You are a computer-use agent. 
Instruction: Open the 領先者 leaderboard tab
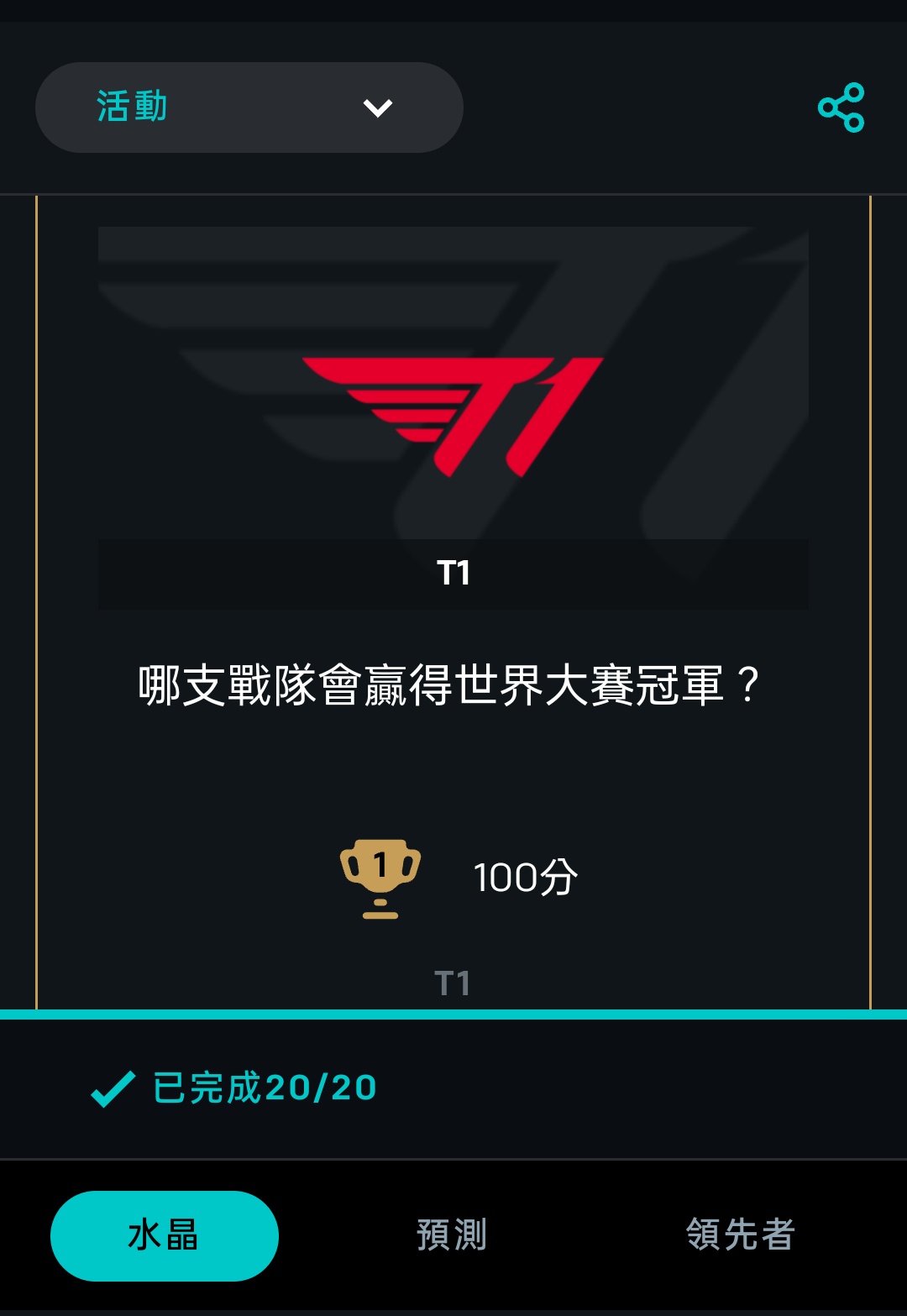[x=740, y=1235]
